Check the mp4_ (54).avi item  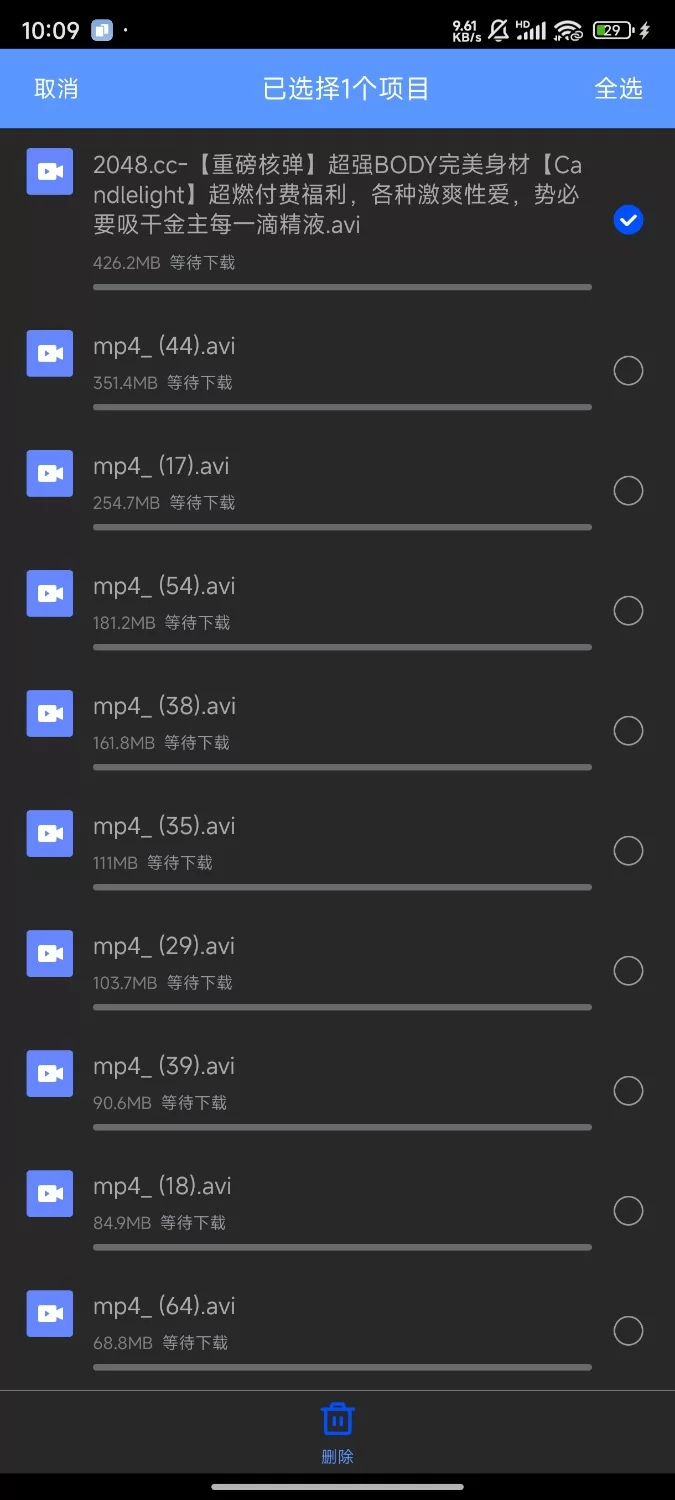(x=628, y=611)
